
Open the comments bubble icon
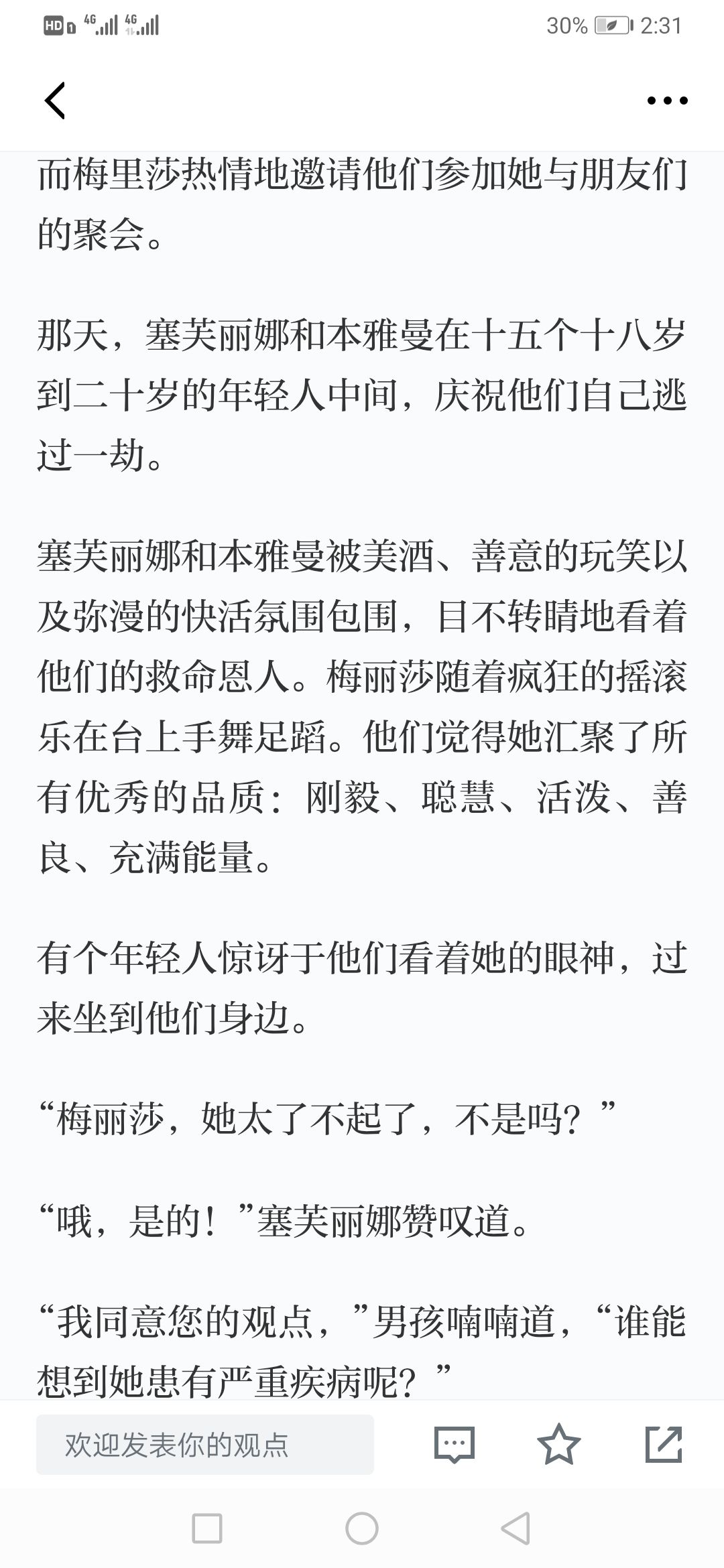point(455,1445)
